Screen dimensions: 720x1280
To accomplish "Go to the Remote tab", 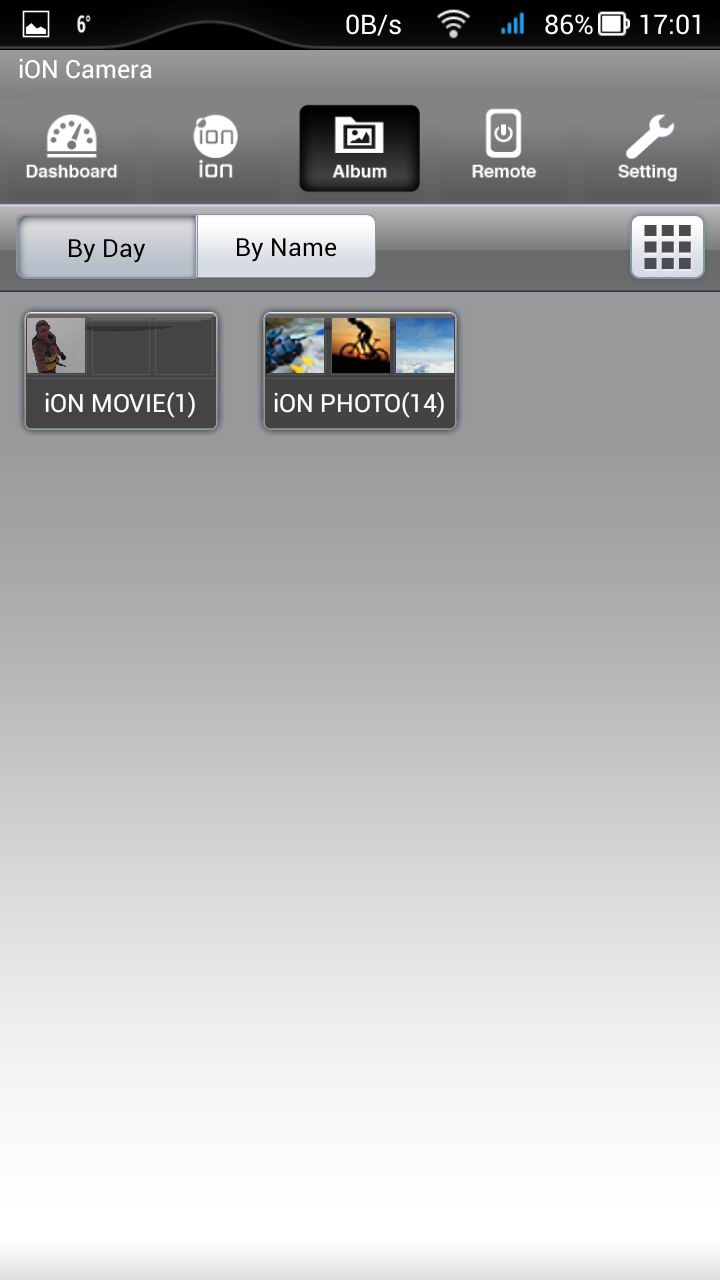I will 503,148.
